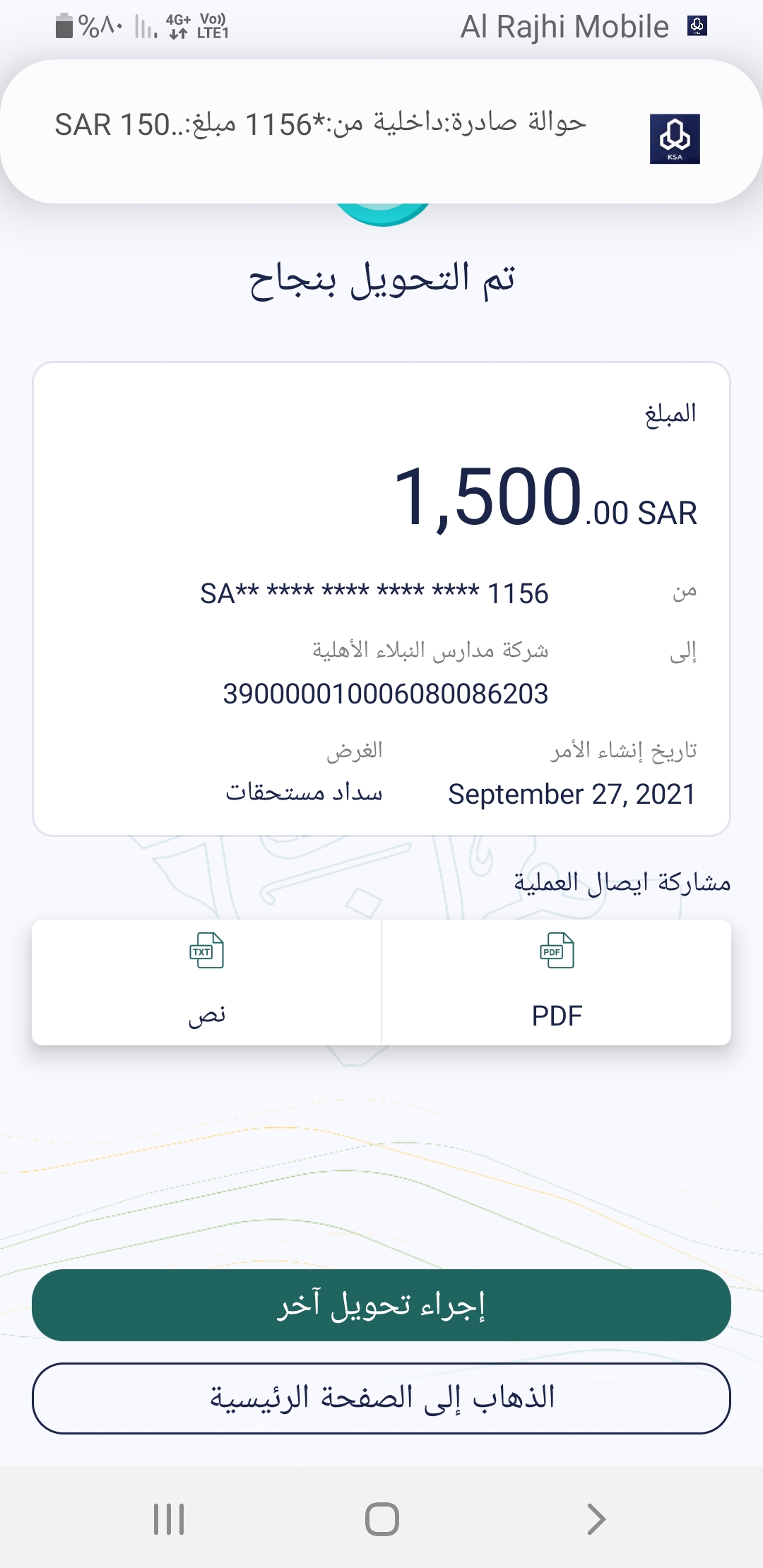Open the Al Rajhi transfer notification banner
Screen dimensions: 763x1568
(381, 132)
